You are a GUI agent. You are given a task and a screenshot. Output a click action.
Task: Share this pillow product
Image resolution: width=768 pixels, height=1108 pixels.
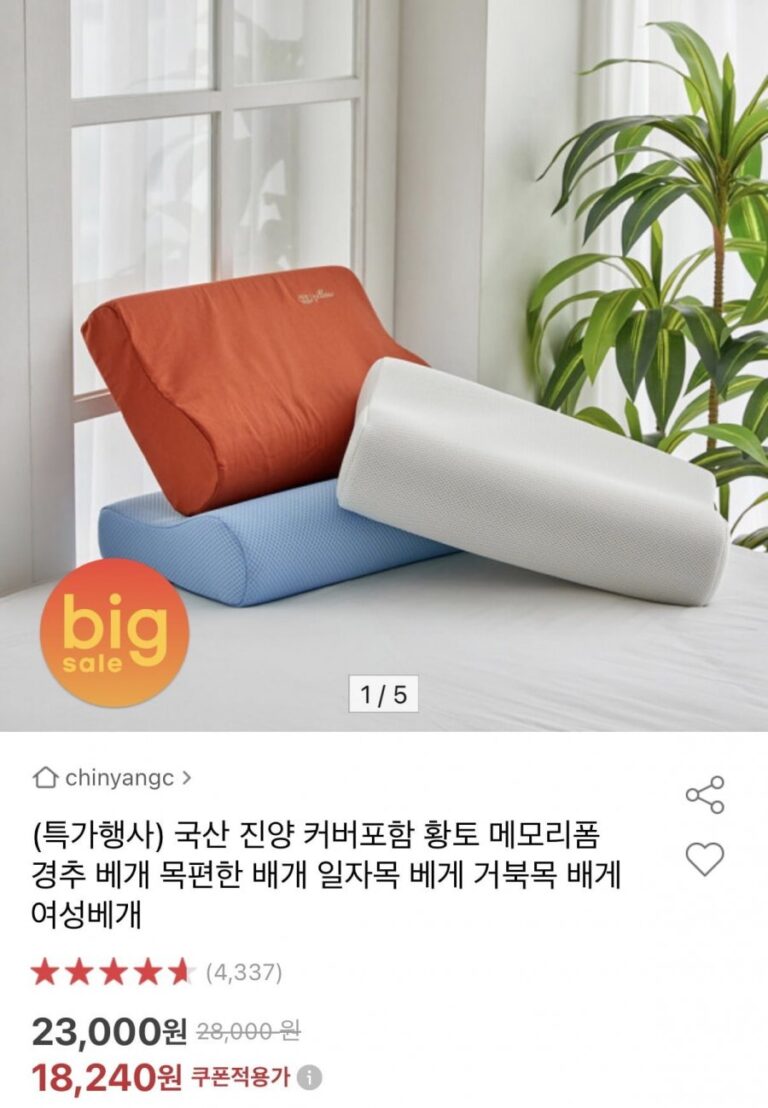click(704, 794)
